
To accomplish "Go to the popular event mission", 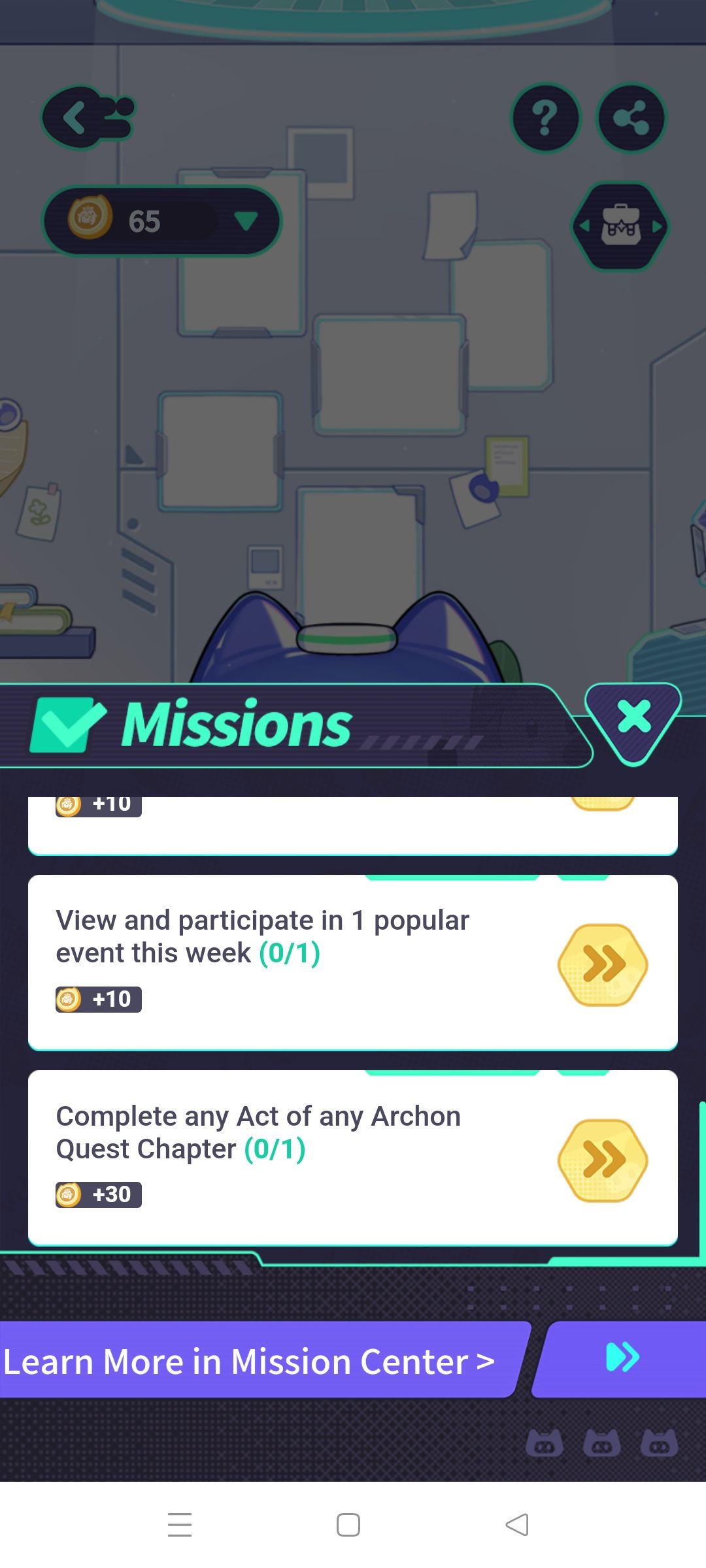I will (602, 964).
